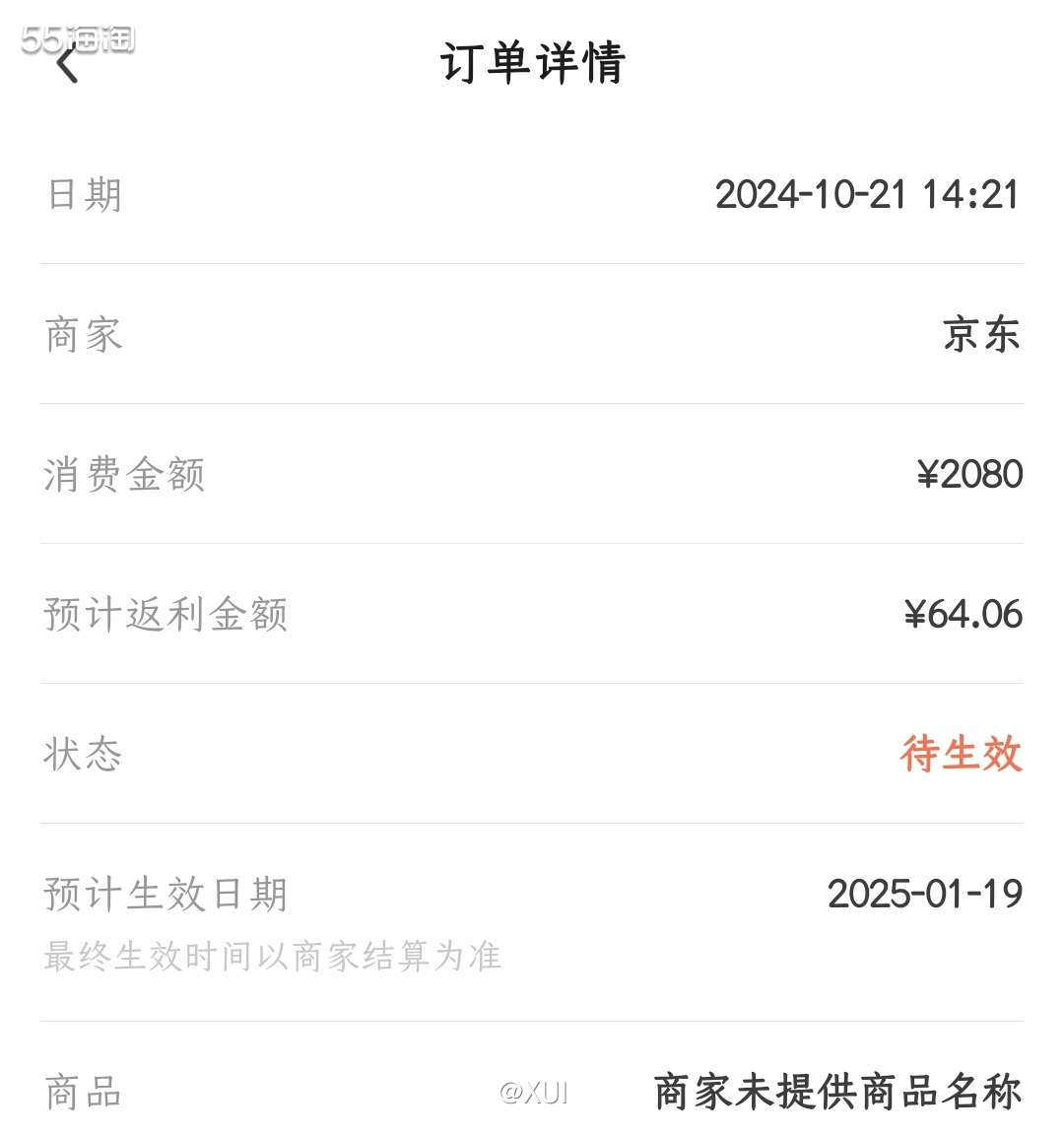Tap the 日期 row label

point(81,194)
